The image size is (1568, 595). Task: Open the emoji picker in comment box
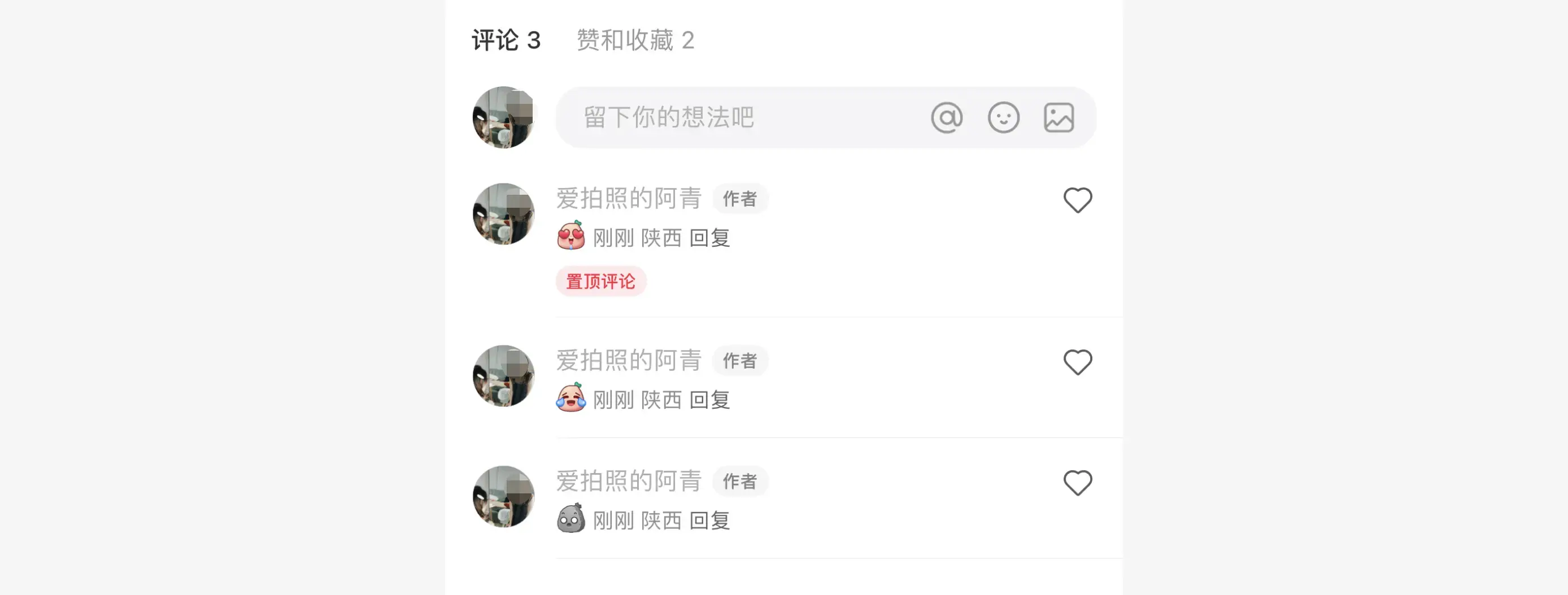click(1003, 117)
